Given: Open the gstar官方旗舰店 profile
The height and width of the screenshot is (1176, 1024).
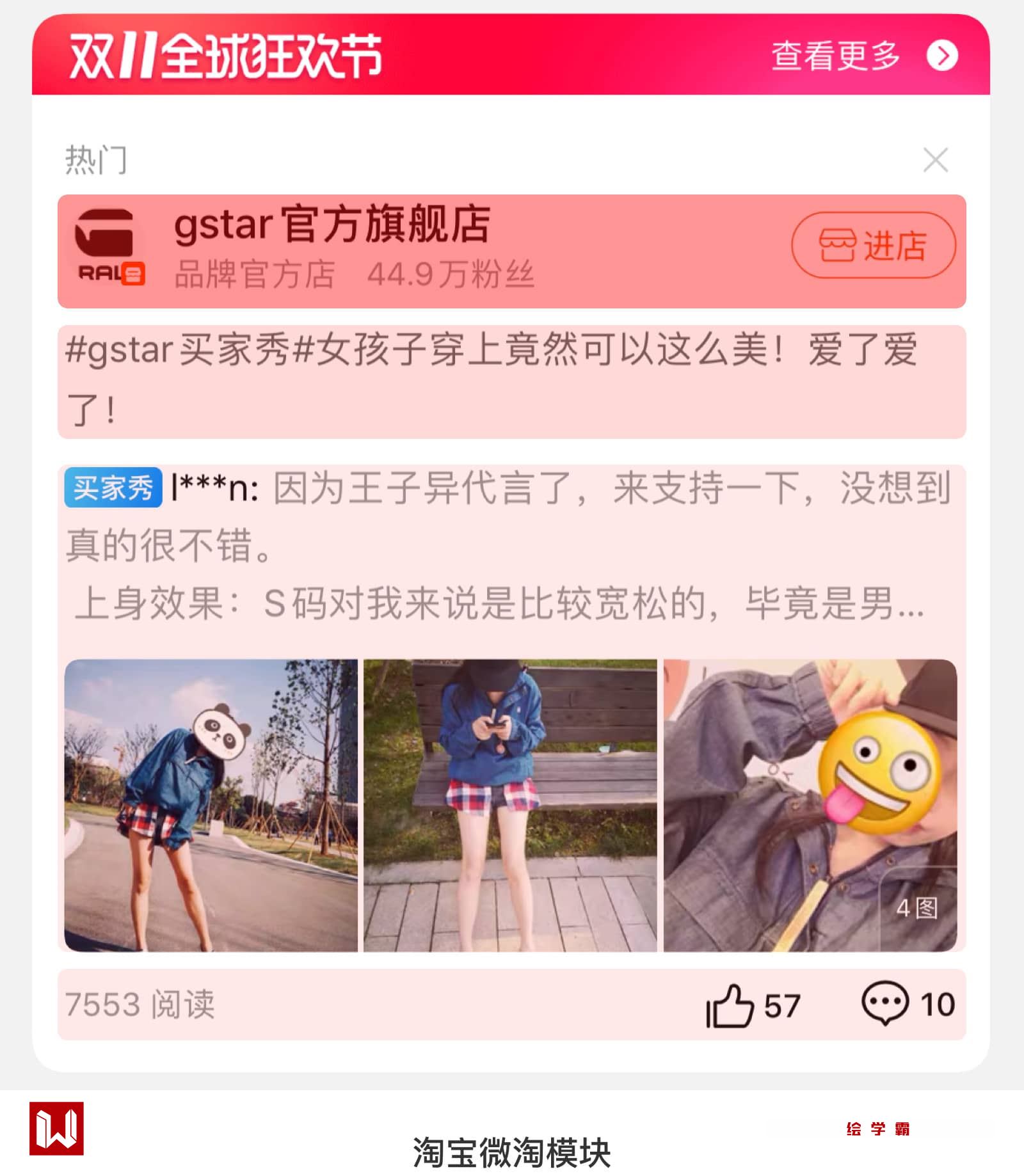Looking at the screenshot, I should (333, 225).
